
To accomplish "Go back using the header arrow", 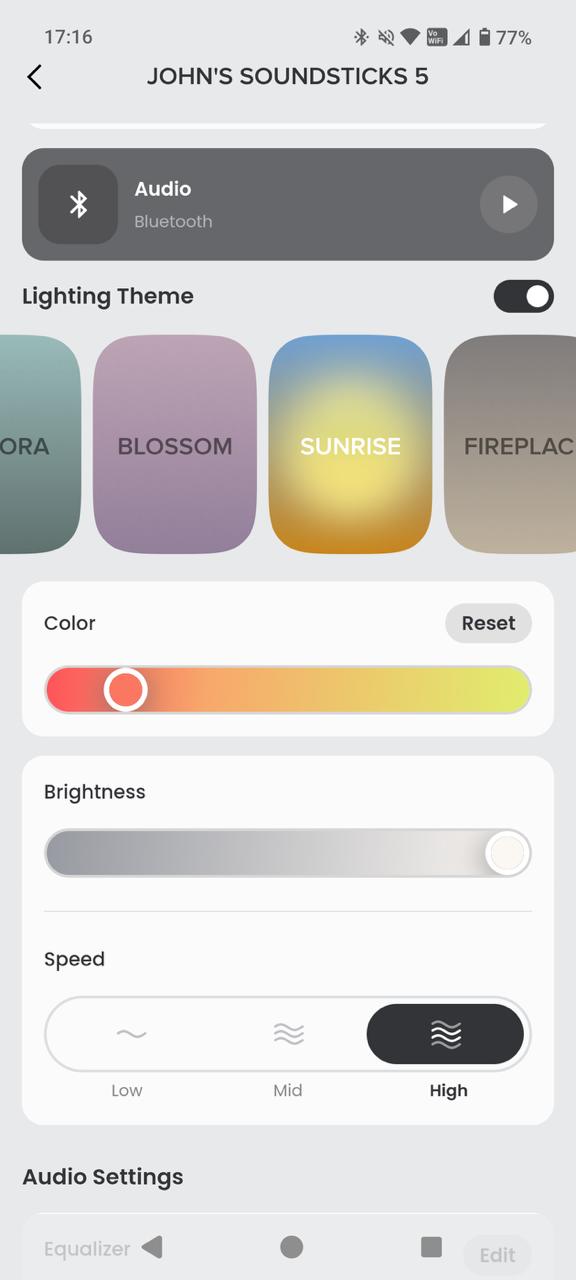I will [34, 77].
